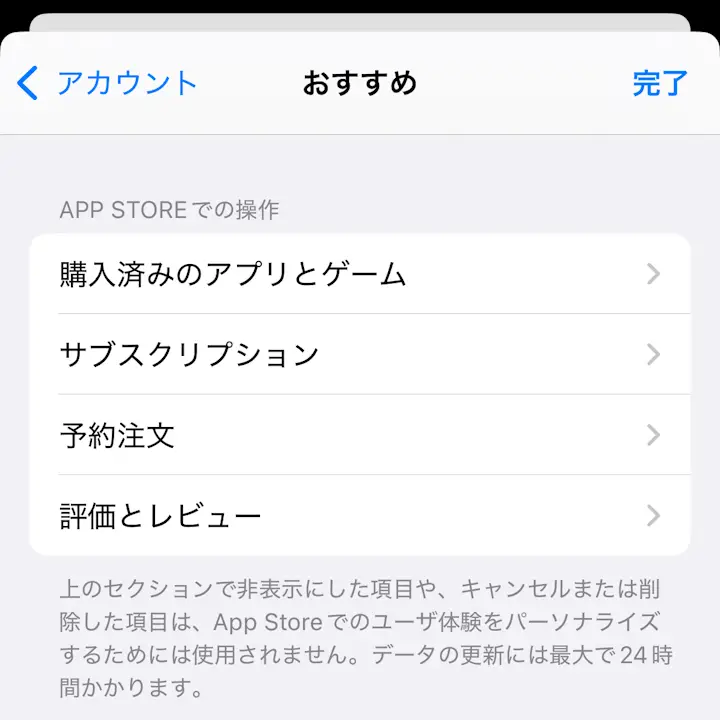Go back to アカウント
This screenshot has height=720, width=720.
108,83
